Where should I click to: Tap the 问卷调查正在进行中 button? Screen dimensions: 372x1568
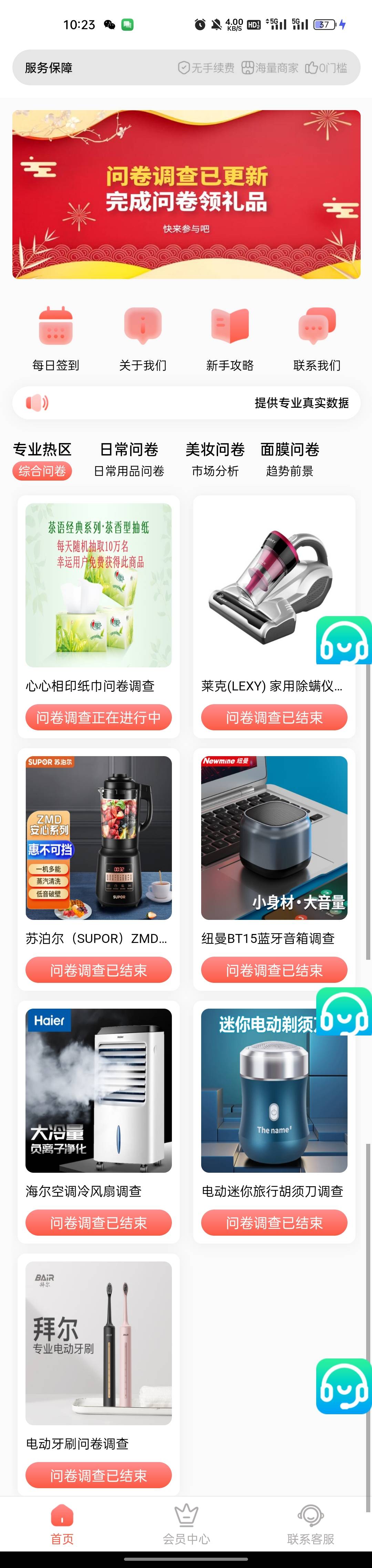click(x=98, y=718)
